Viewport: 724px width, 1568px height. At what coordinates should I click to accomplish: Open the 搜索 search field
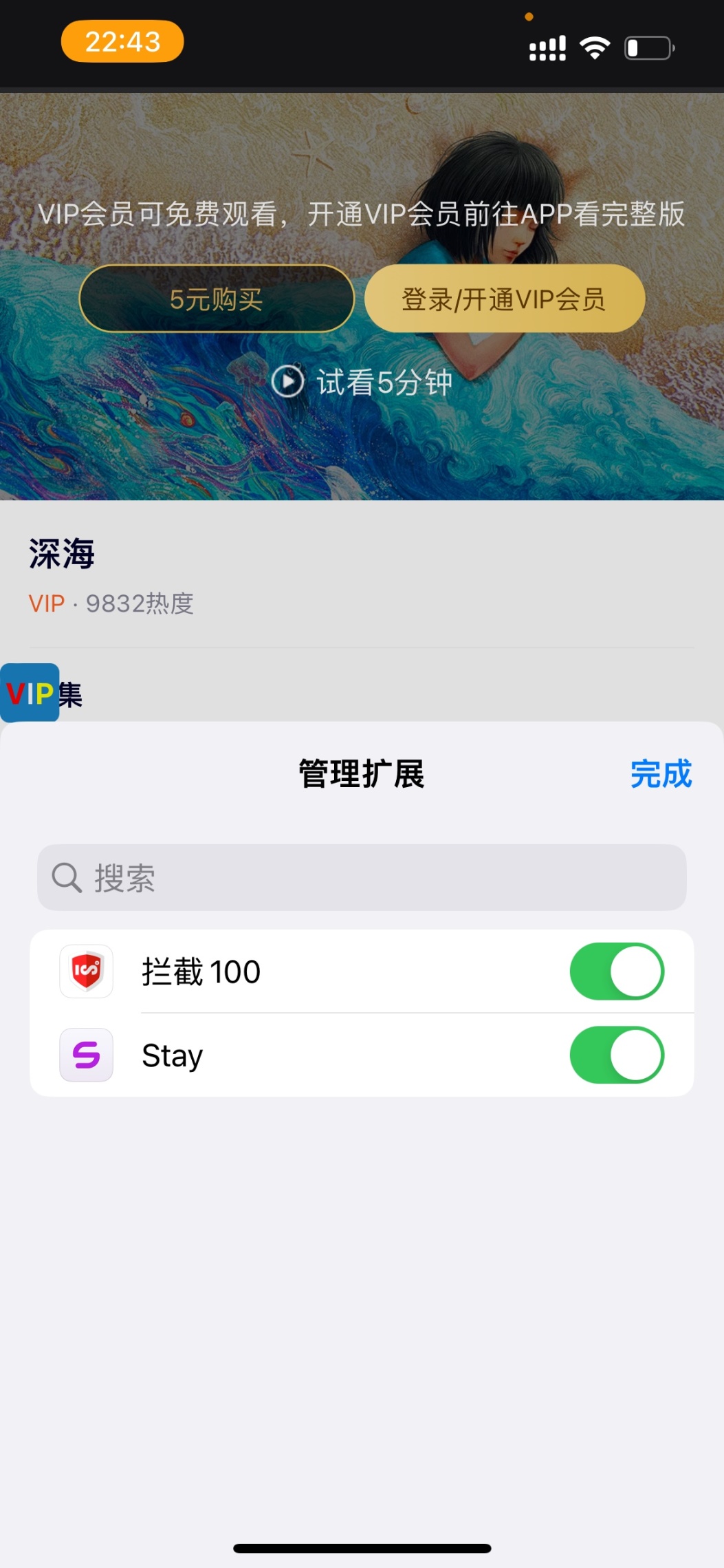tap(362, 877)
